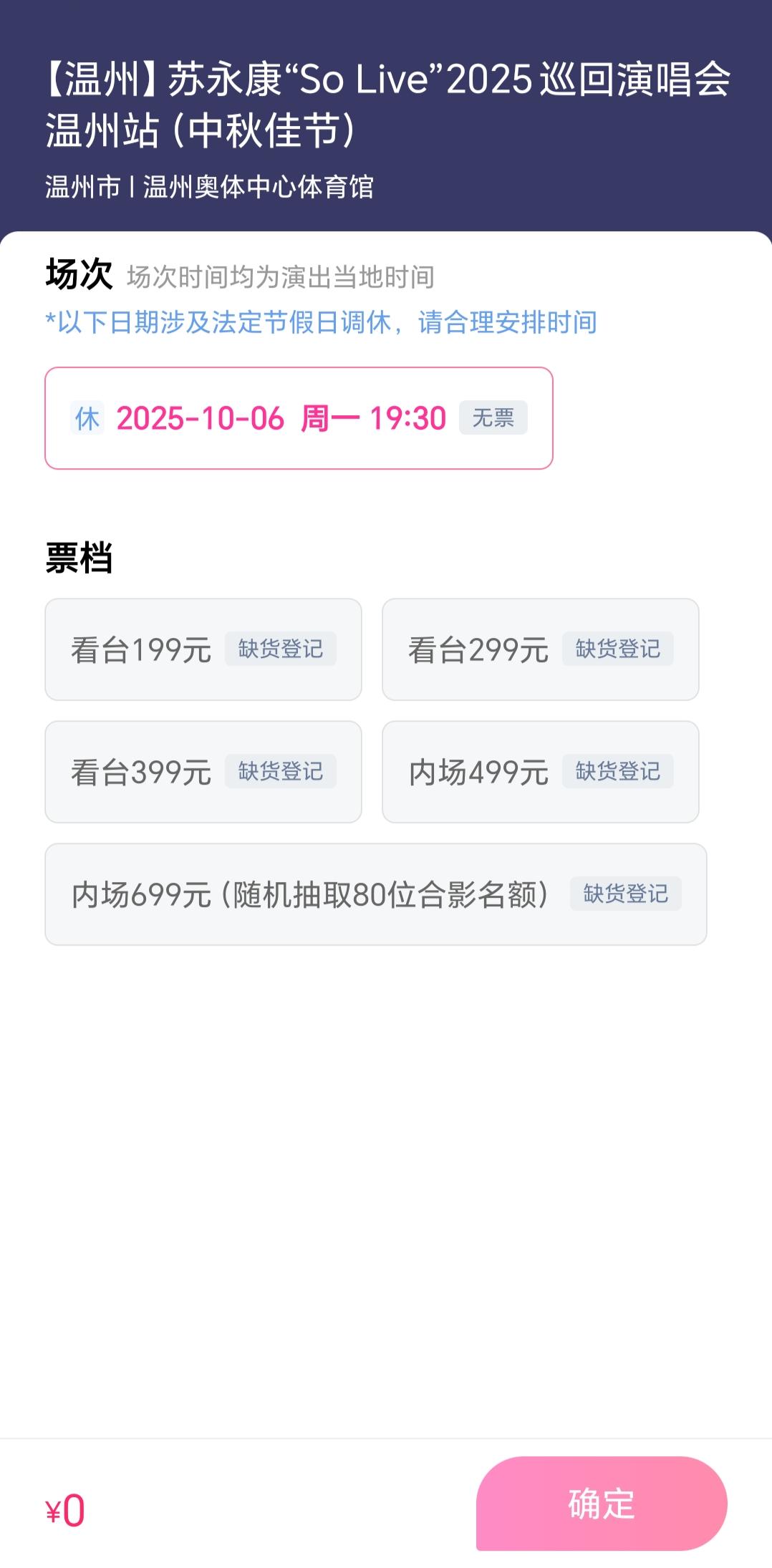772x1568 pixels.
Task: Select 看台399元 ticket tier
Action: point(203,772)
